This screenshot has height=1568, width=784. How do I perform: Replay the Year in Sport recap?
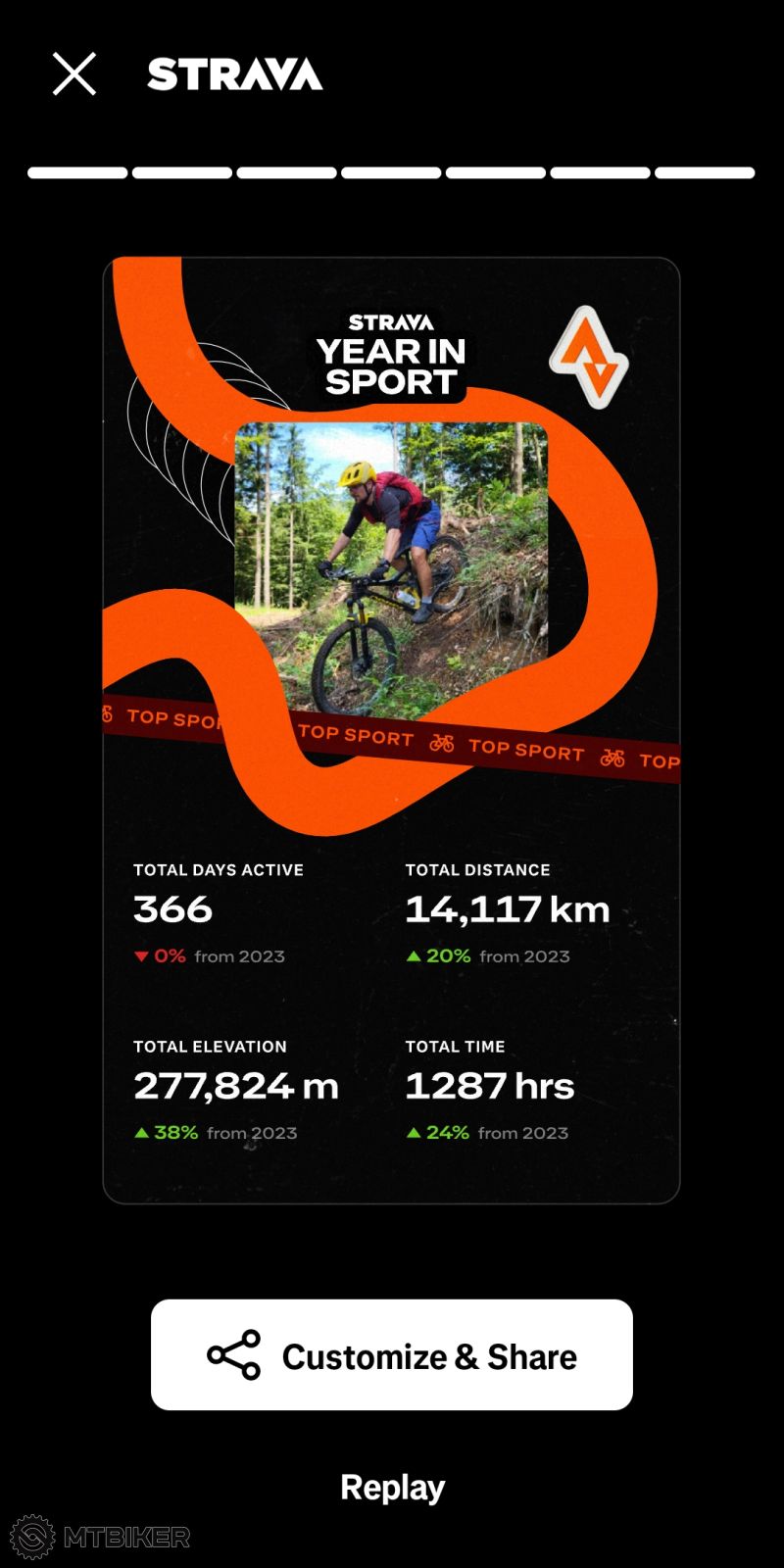(x=392, y=1487)
